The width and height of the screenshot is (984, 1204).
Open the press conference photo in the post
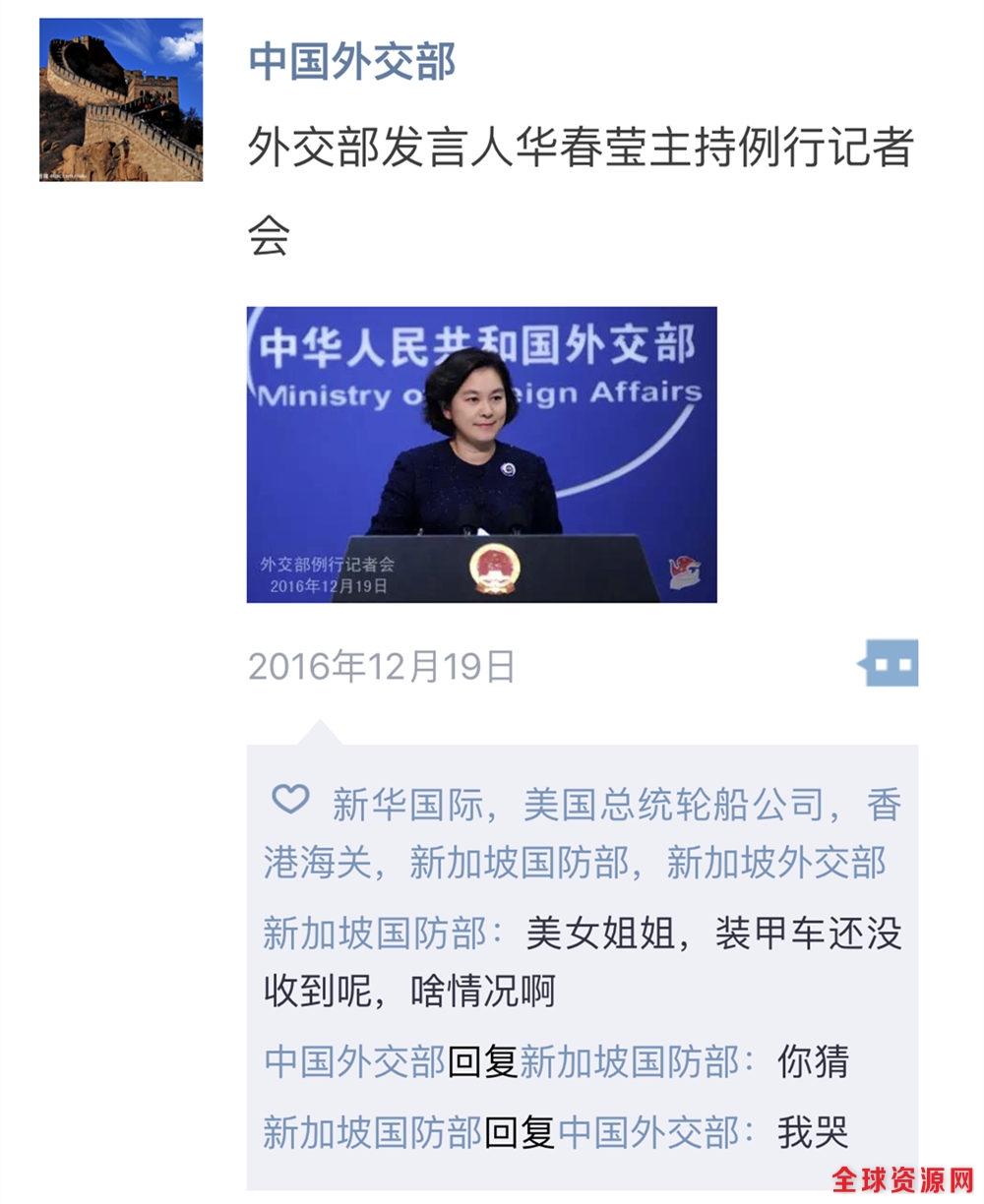coord(481,454)
